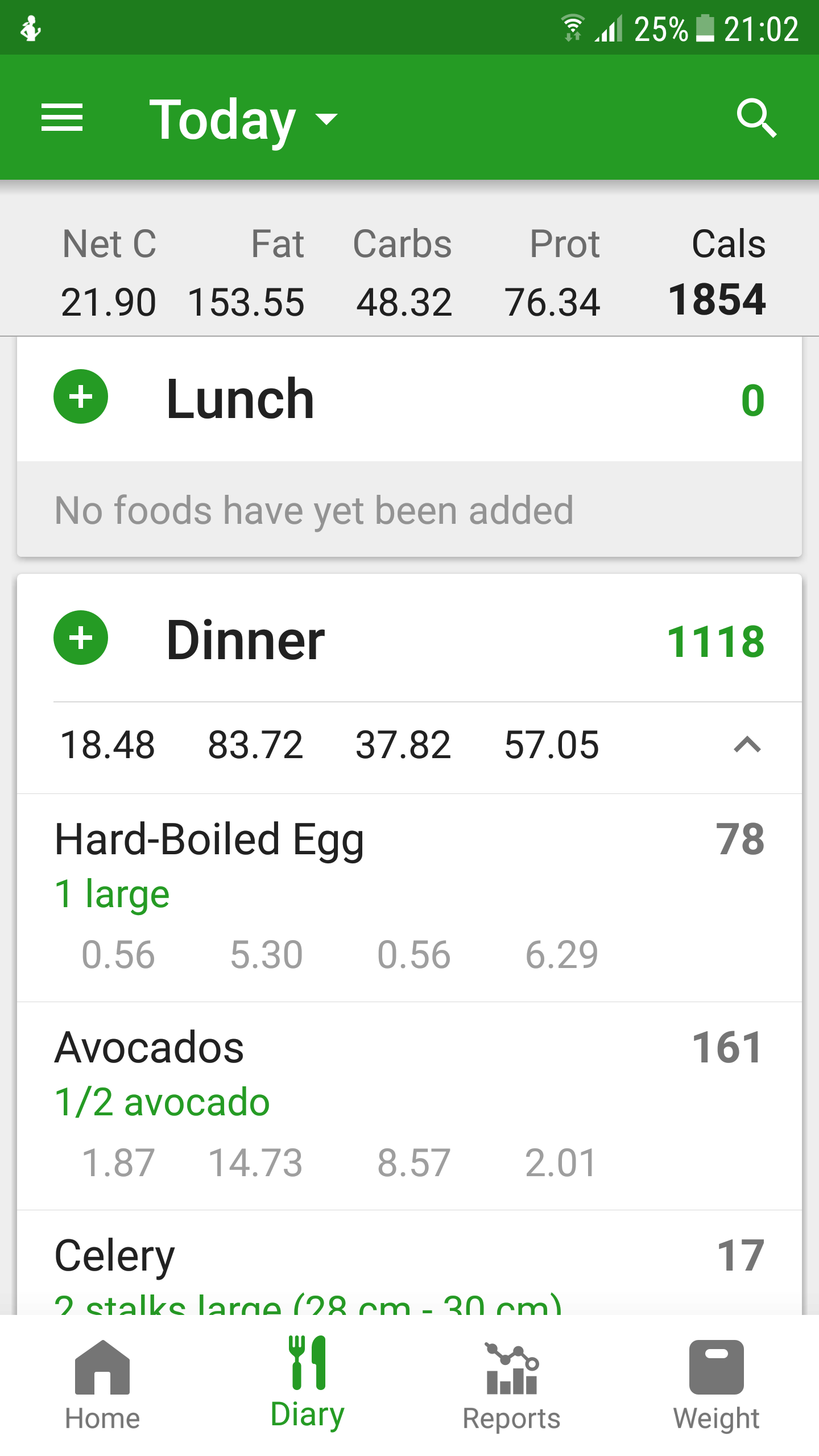819x1456 pixels.
Task: Switch to the Weight tab
Action: click(717, 1385)
